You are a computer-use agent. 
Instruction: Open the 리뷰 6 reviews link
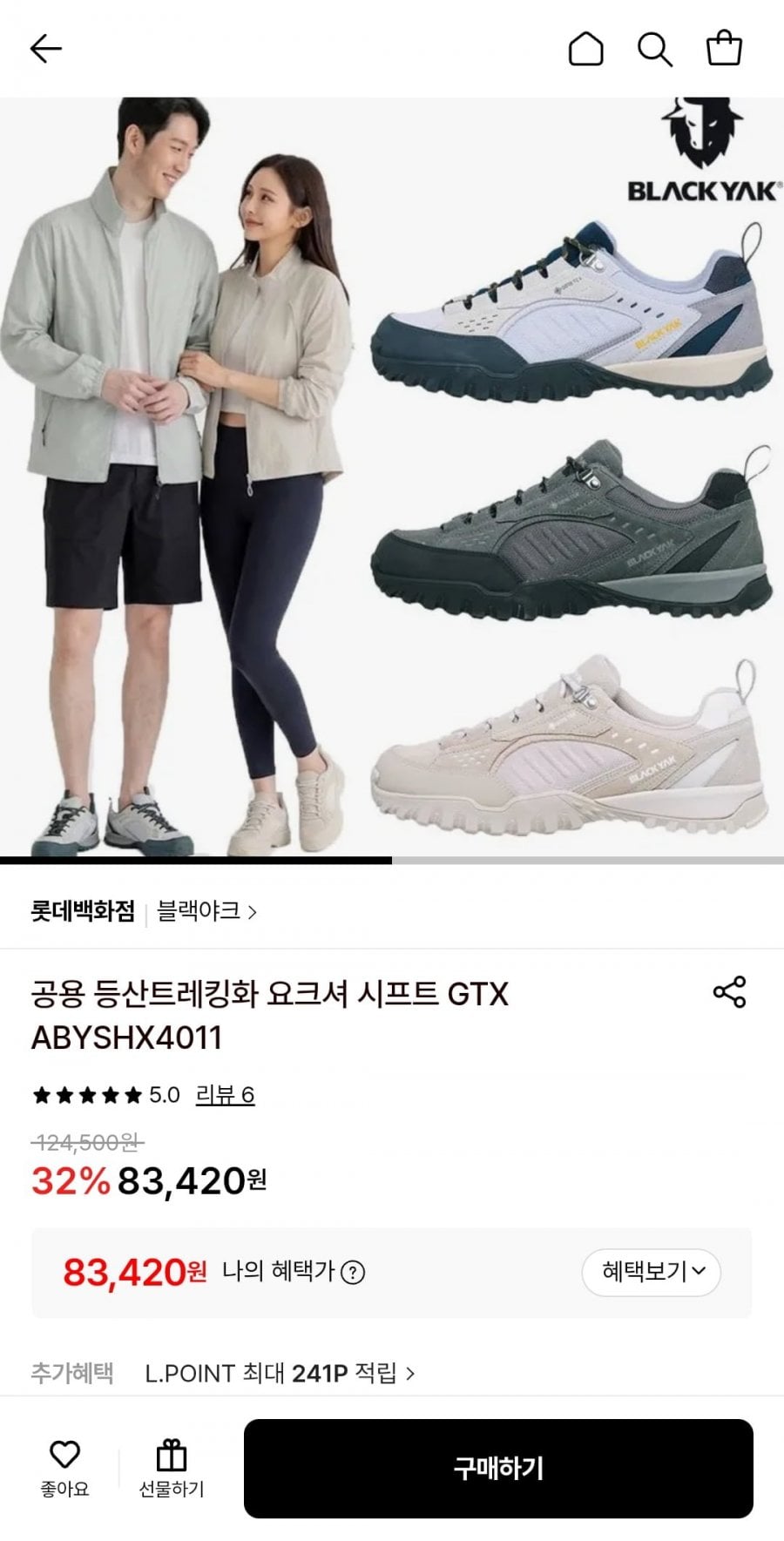(x=225, y=1095)
